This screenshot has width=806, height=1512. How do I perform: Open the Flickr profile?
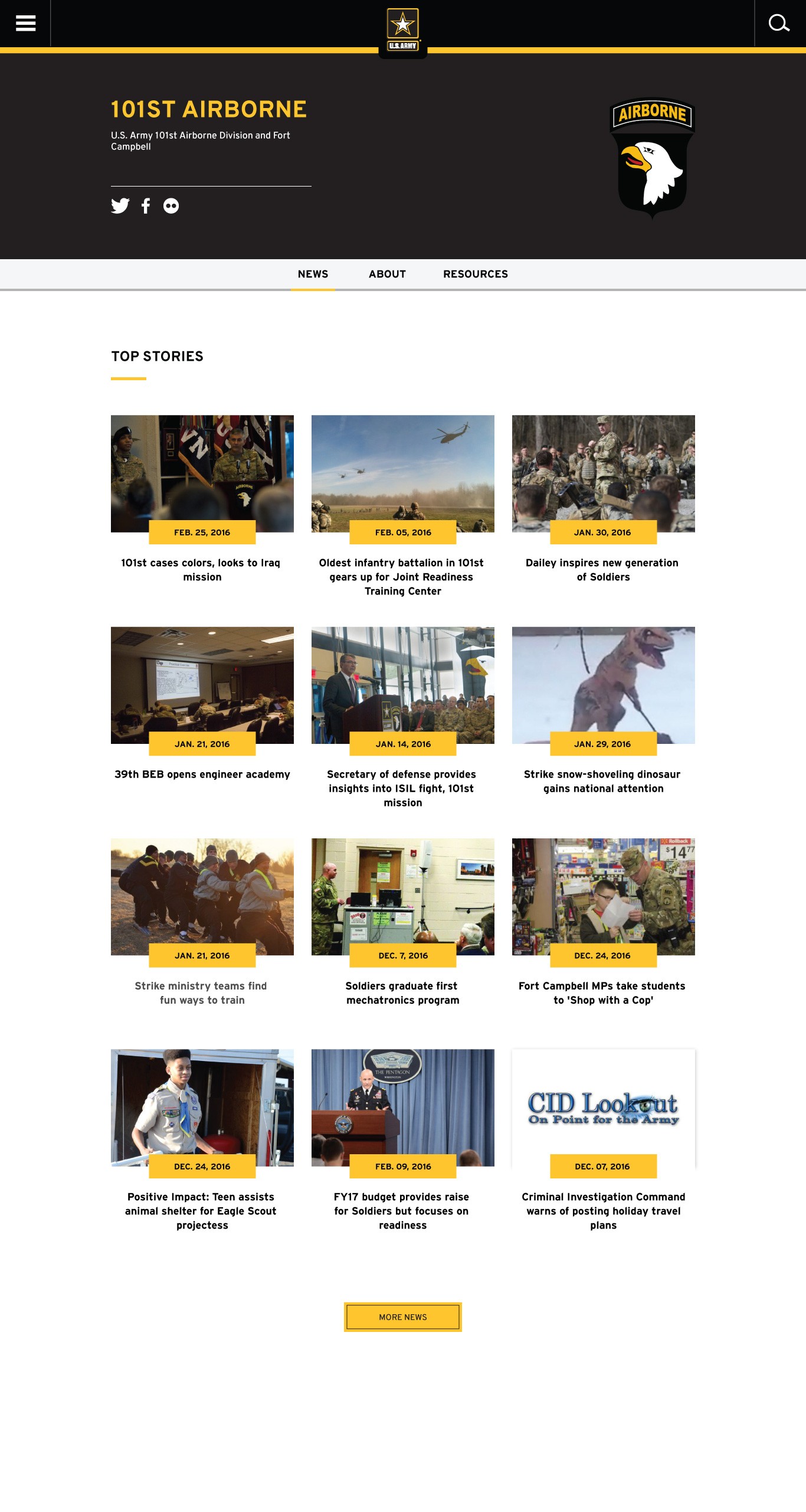[171, 205]
